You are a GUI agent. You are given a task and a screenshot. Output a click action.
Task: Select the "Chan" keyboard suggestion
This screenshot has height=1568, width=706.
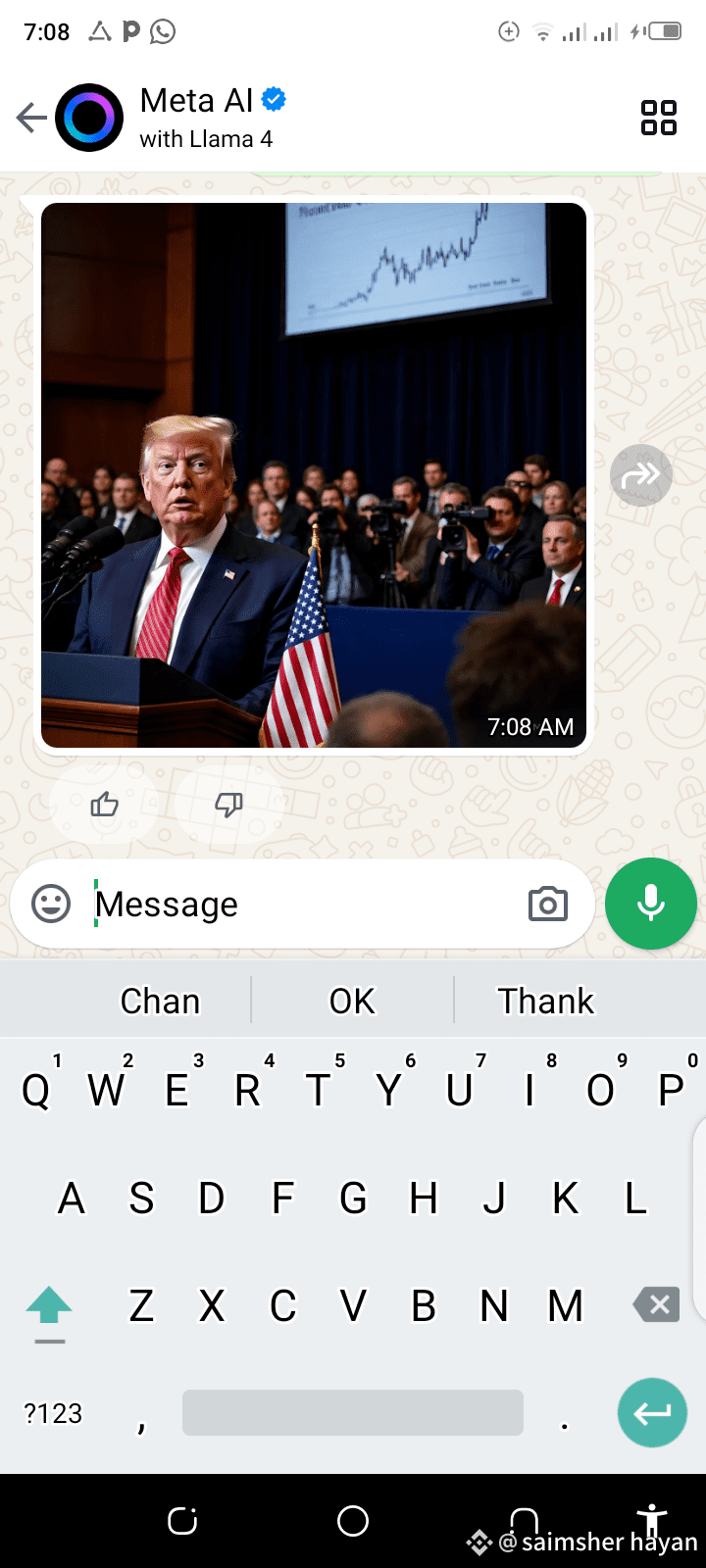(160, 1001)
